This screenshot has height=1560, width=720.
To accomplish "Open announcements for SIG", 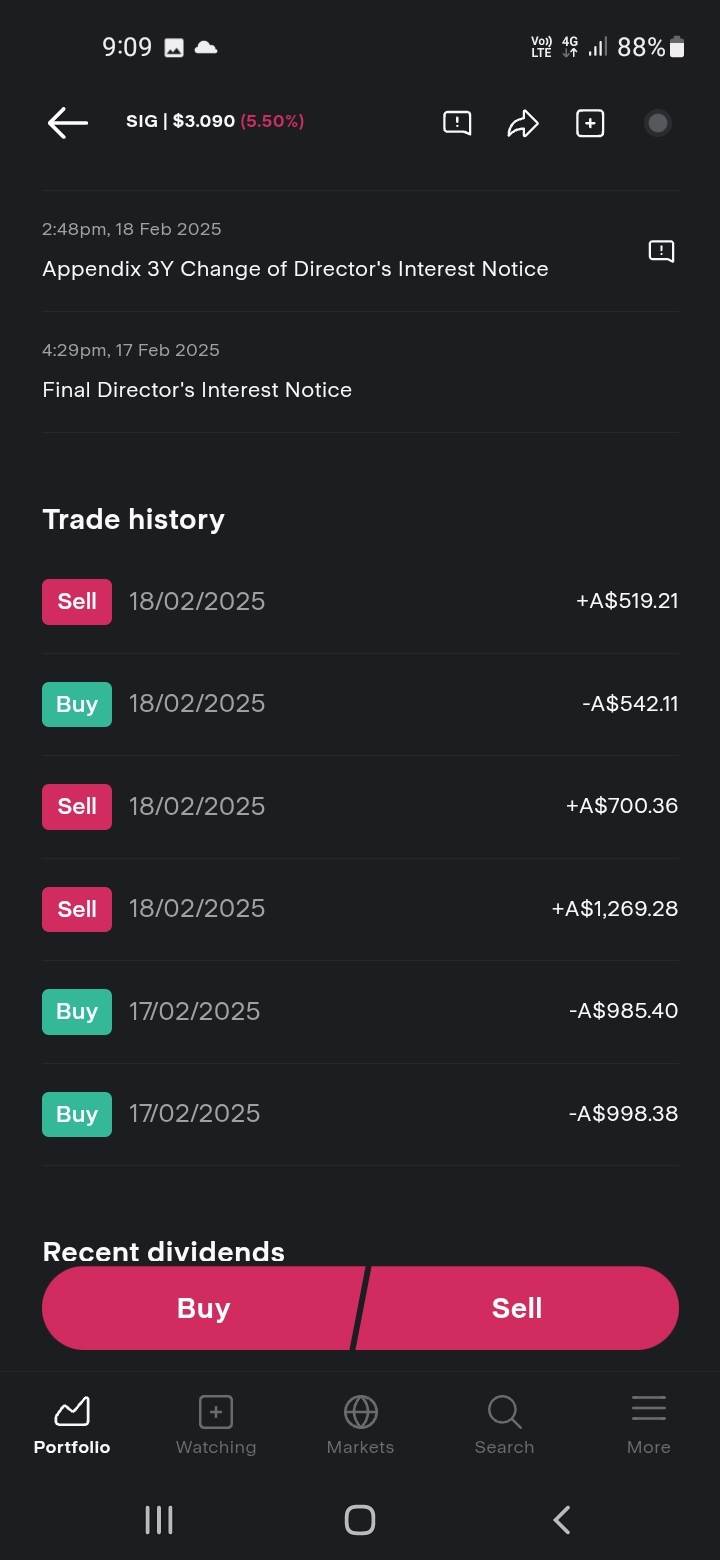I will [456, 122].
